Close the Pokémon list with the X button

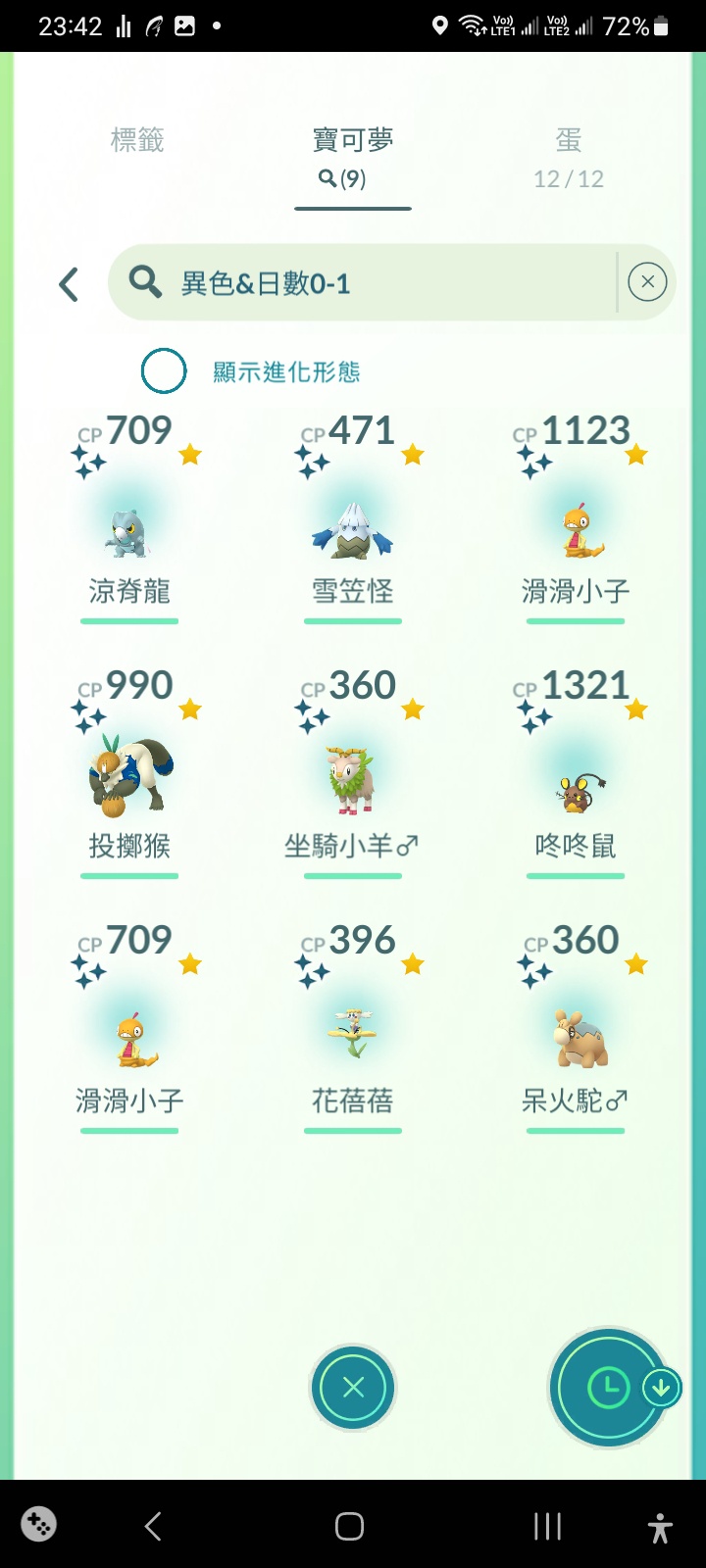[x=353, y=1387]
